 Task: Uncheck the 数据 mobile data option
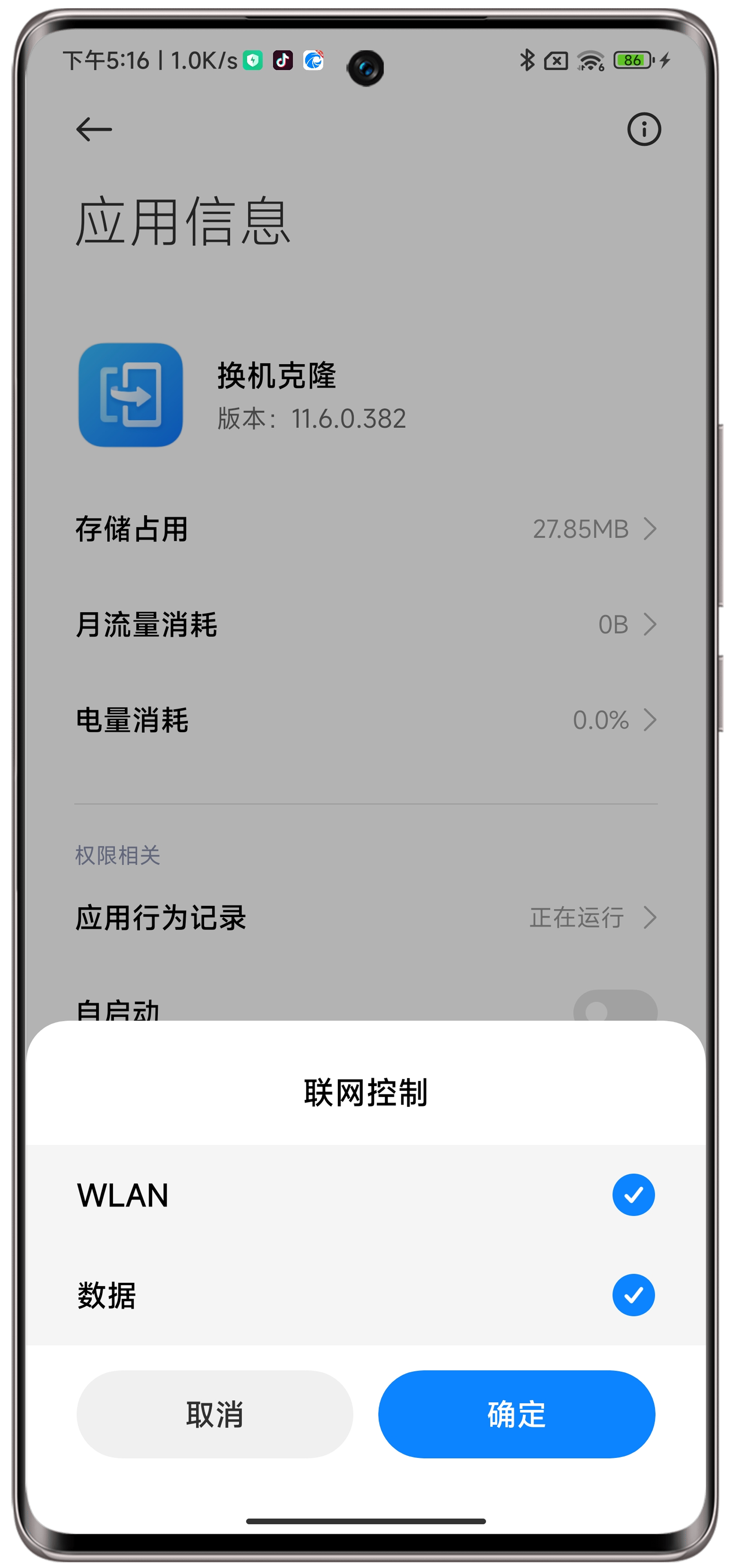point(633,1295)
